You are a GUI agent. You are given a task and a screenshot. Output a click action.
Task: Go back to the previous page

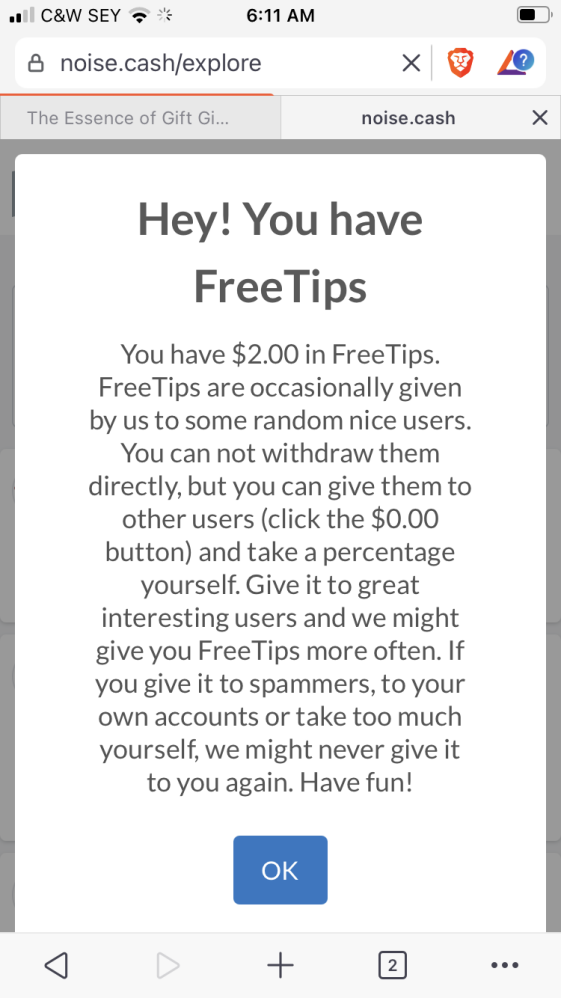click(56, 966)
